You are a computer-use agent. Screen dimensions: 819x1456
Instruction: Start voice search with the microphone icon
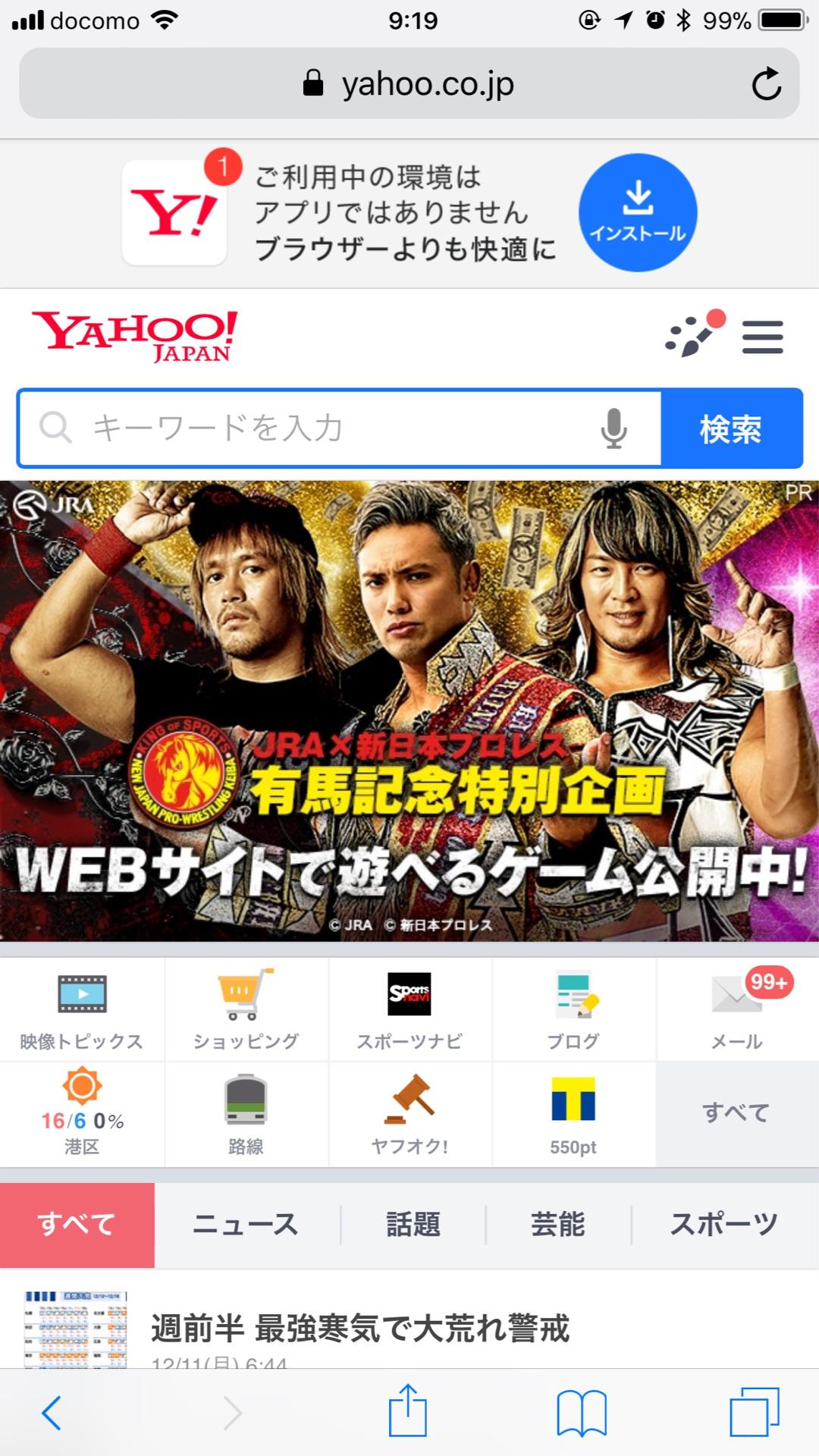point(611,428)
